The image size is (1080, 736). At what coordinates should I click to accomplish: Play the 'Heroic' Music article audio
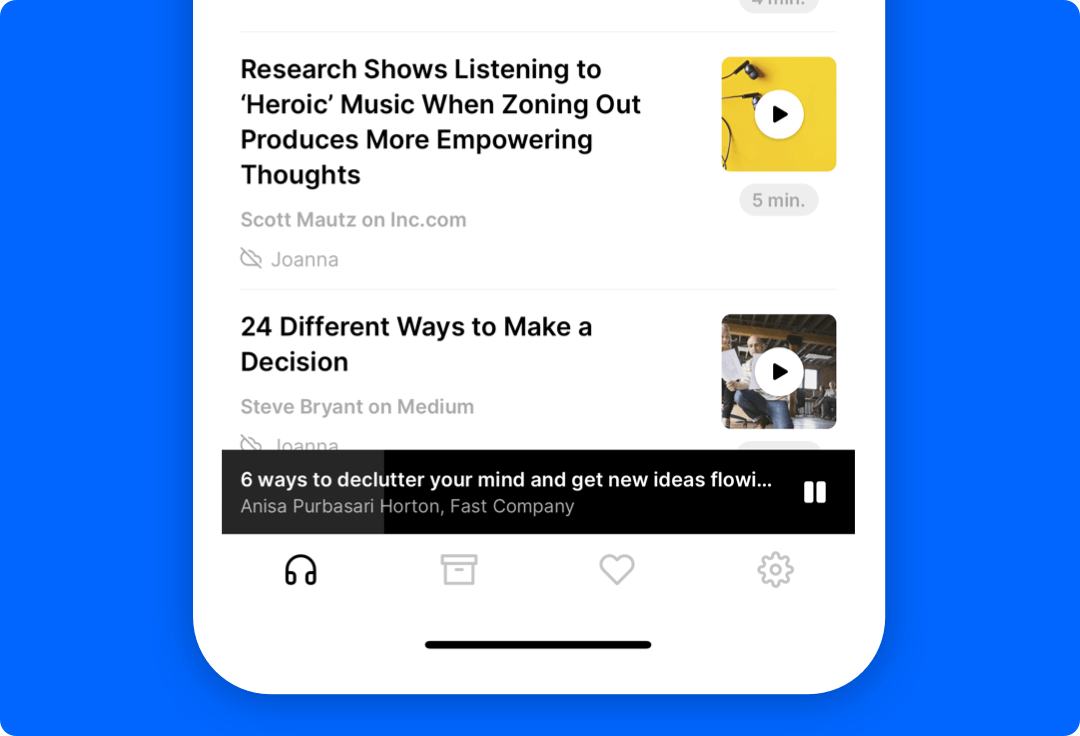779,114
